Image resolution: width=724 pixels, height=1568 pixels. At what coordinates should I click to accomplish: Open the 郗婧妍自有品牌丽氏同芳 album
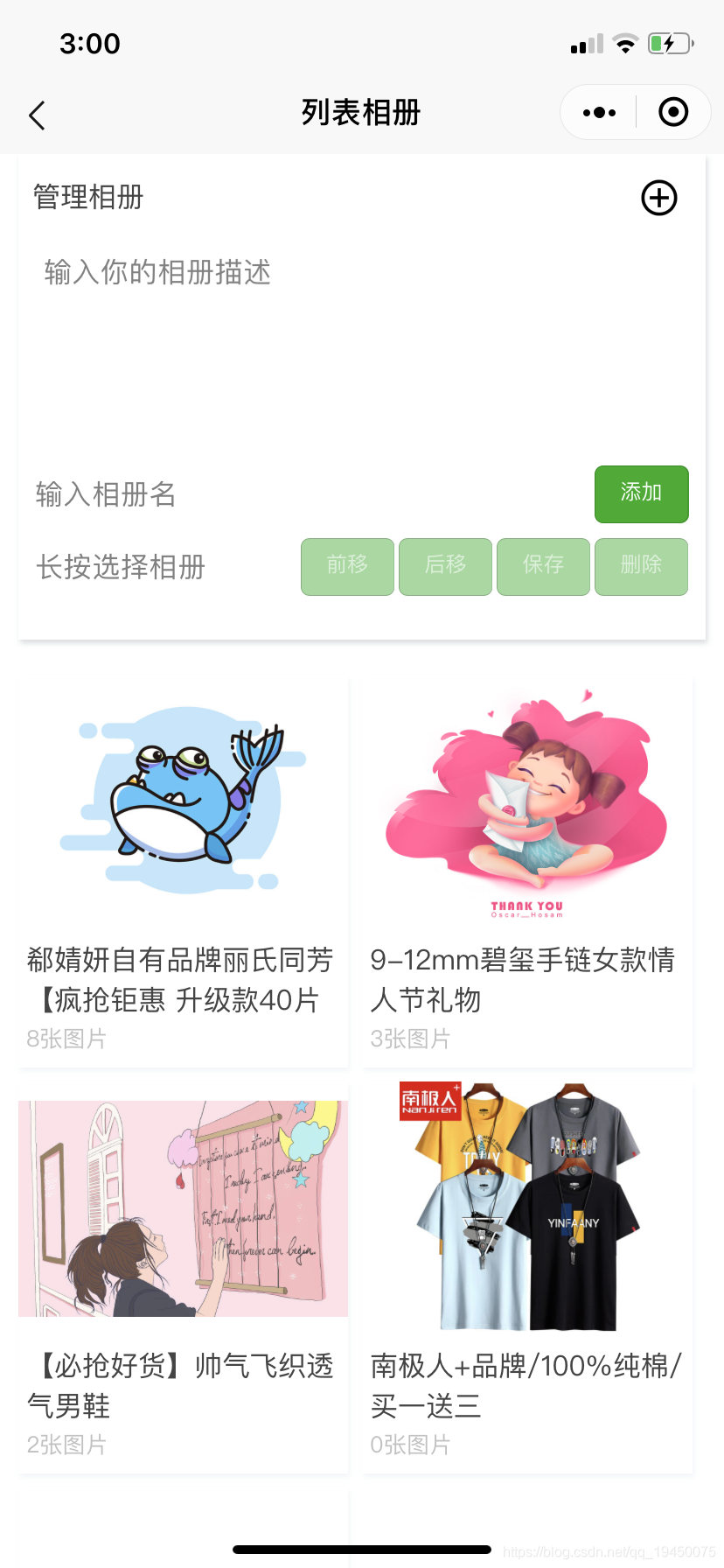184,871
